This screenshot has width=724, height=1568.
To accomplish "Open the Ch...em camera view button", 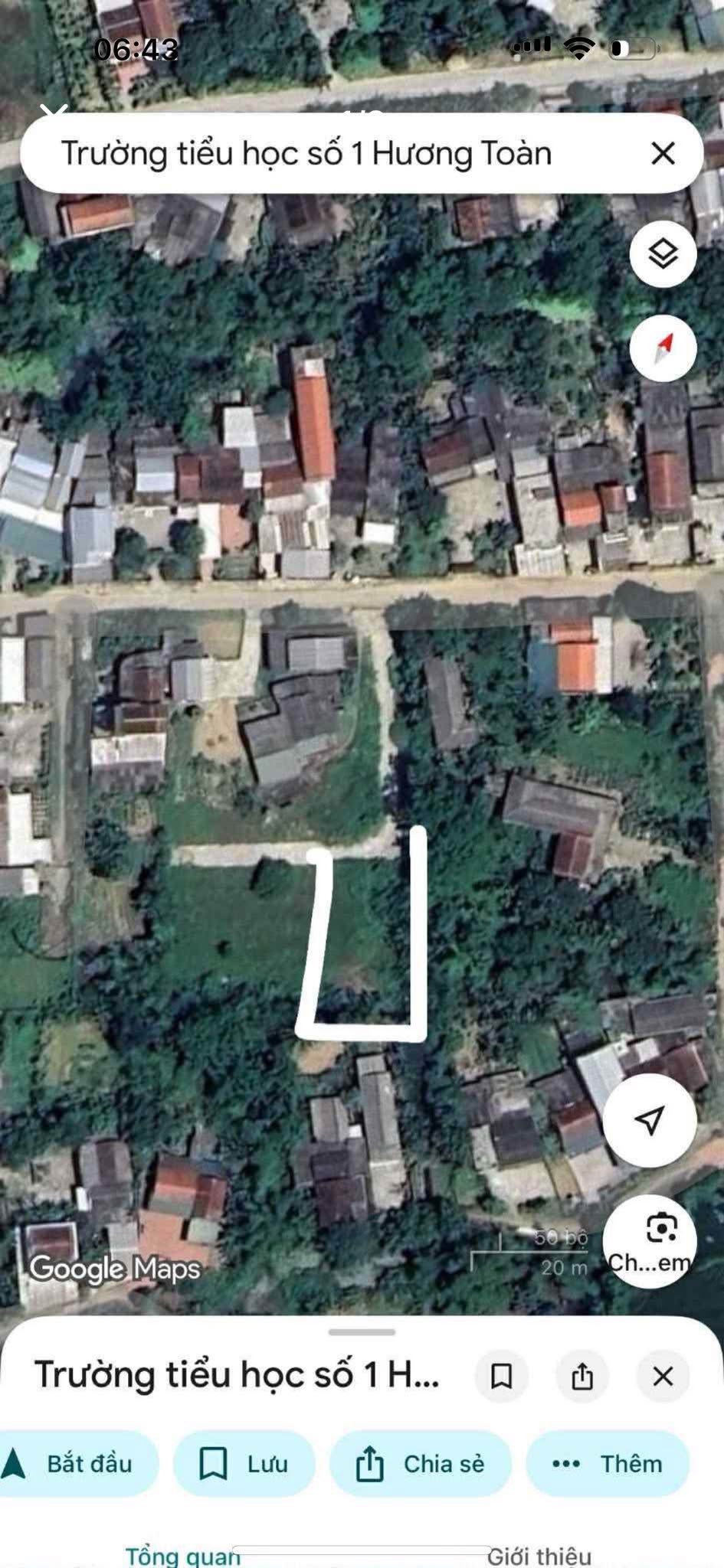I will click(x=649, y=1241).
